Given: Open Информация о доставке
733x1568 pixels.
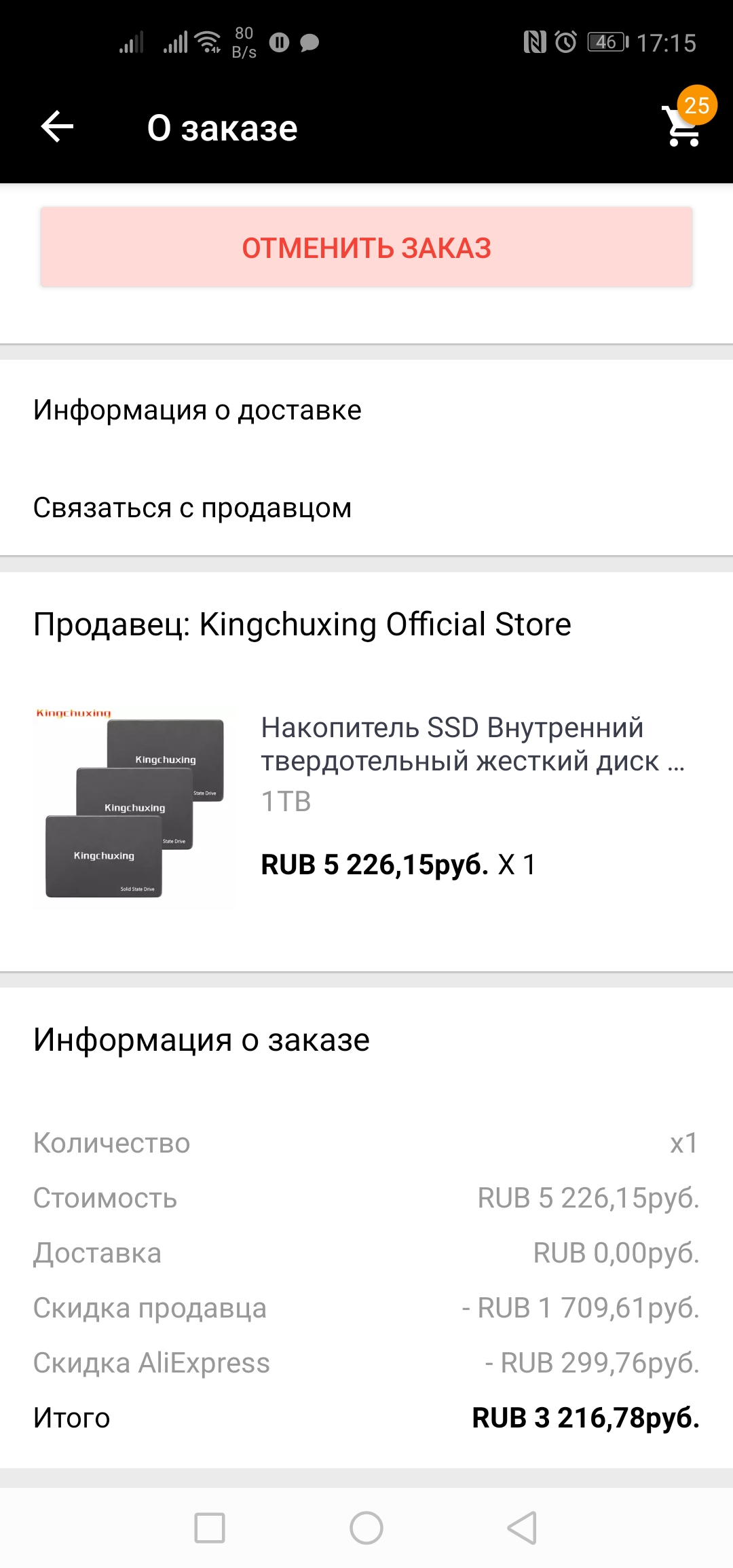Looking at the screenshot, I should click(x=197, y=410).
